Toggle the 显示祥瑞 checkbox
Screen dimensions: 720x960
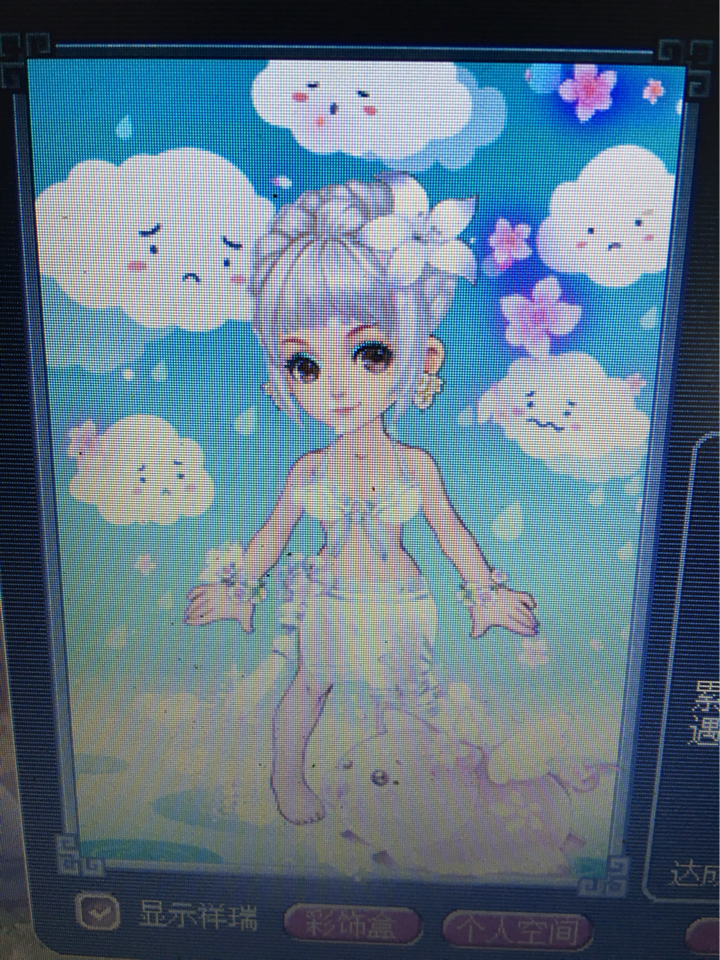tap(98, 912)
